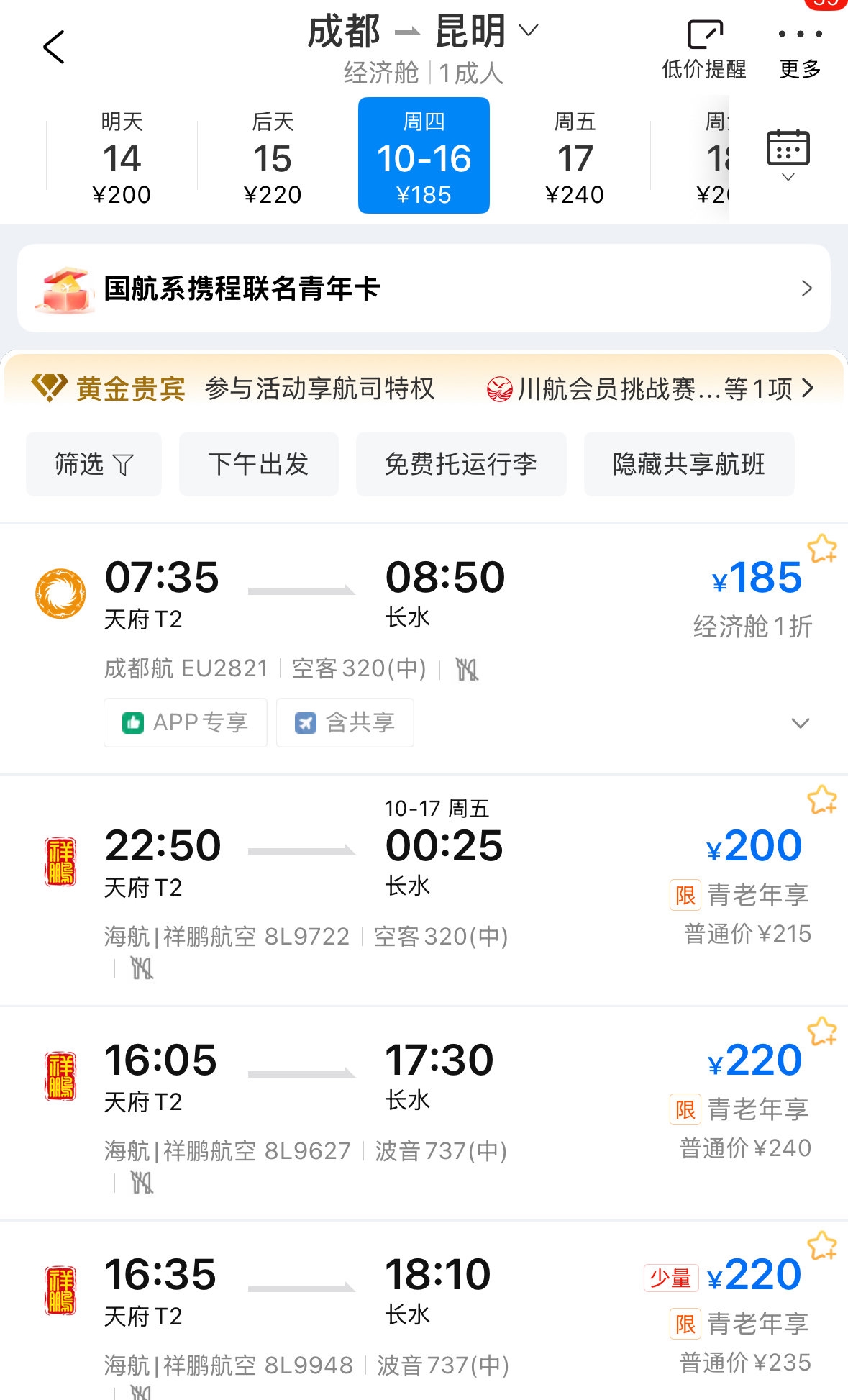
Task: Open the calendar date picker
Action: [788, 153]
